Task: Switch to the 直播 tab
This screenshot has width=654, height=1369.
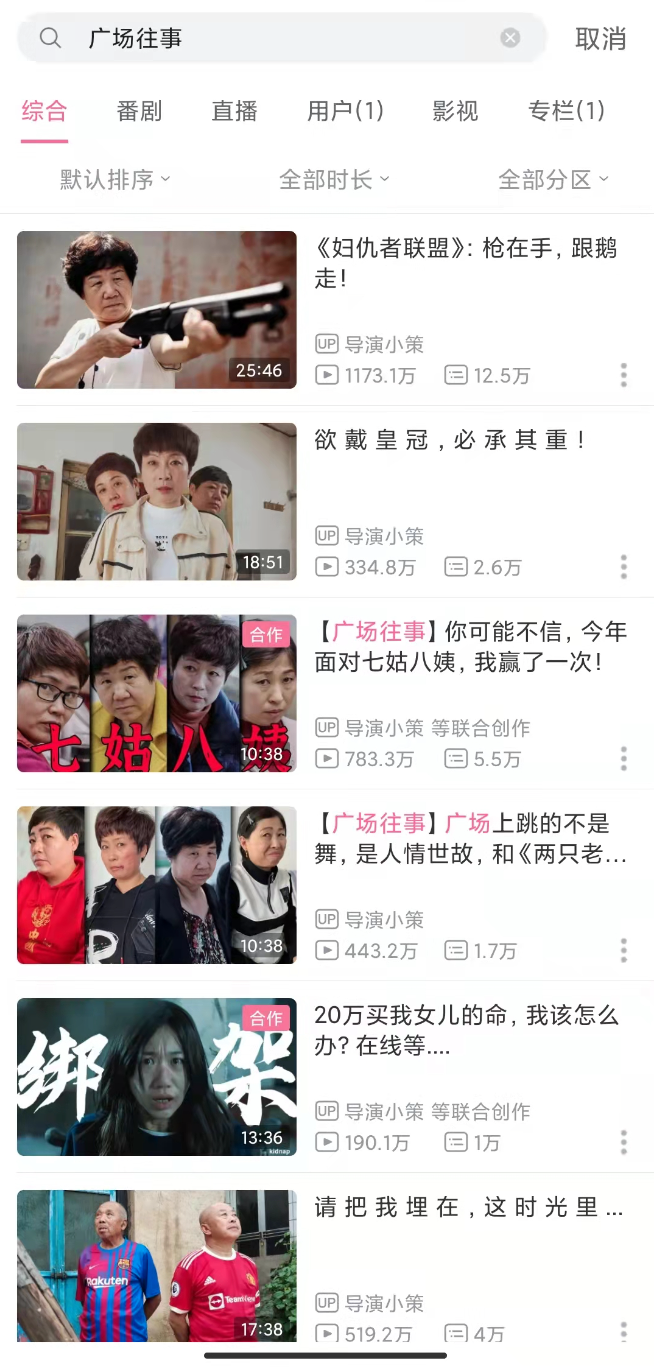Action: 235,111
